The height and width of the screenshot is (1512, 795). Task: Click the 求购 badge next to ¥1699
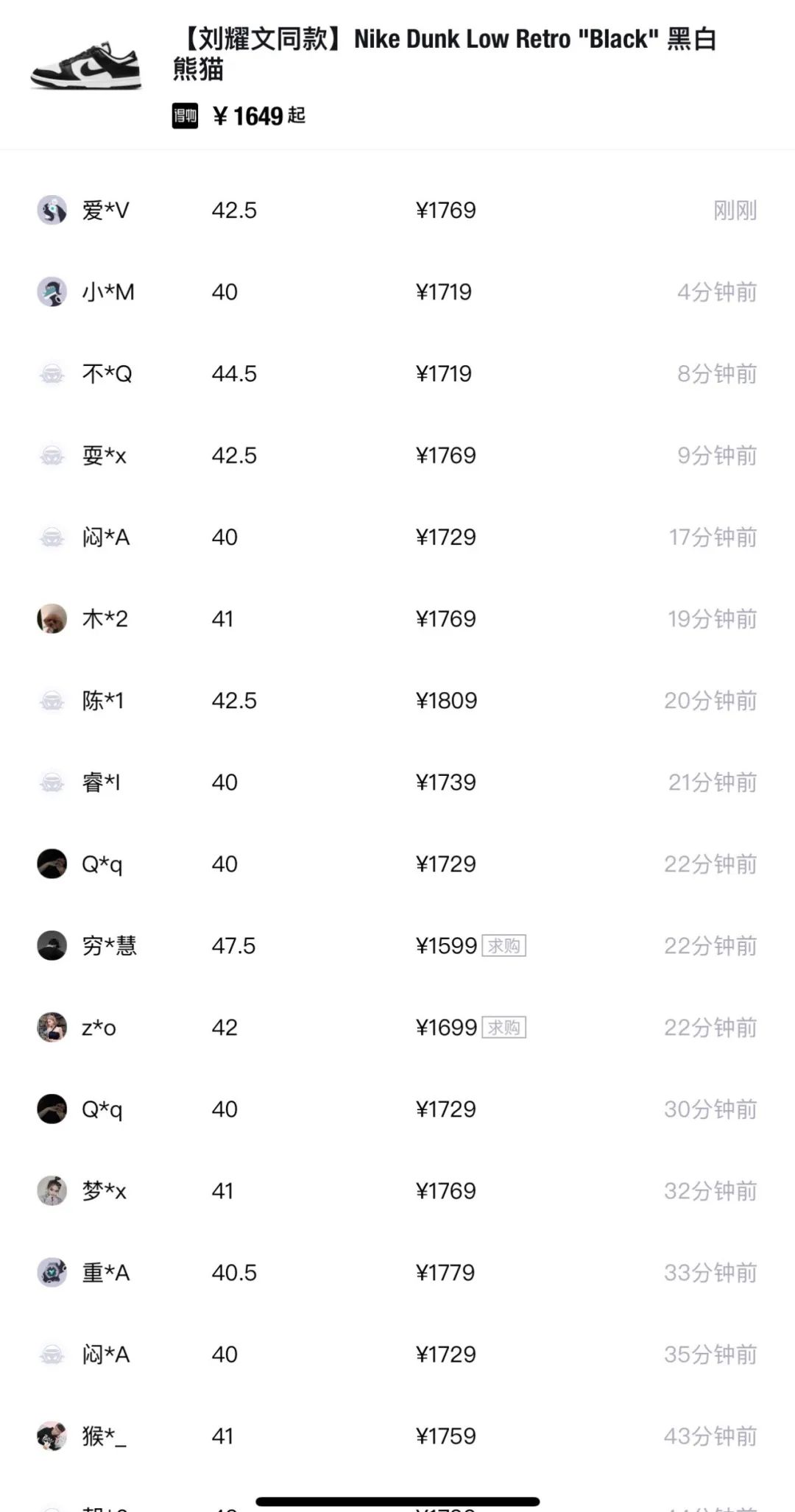[504, 1028]
